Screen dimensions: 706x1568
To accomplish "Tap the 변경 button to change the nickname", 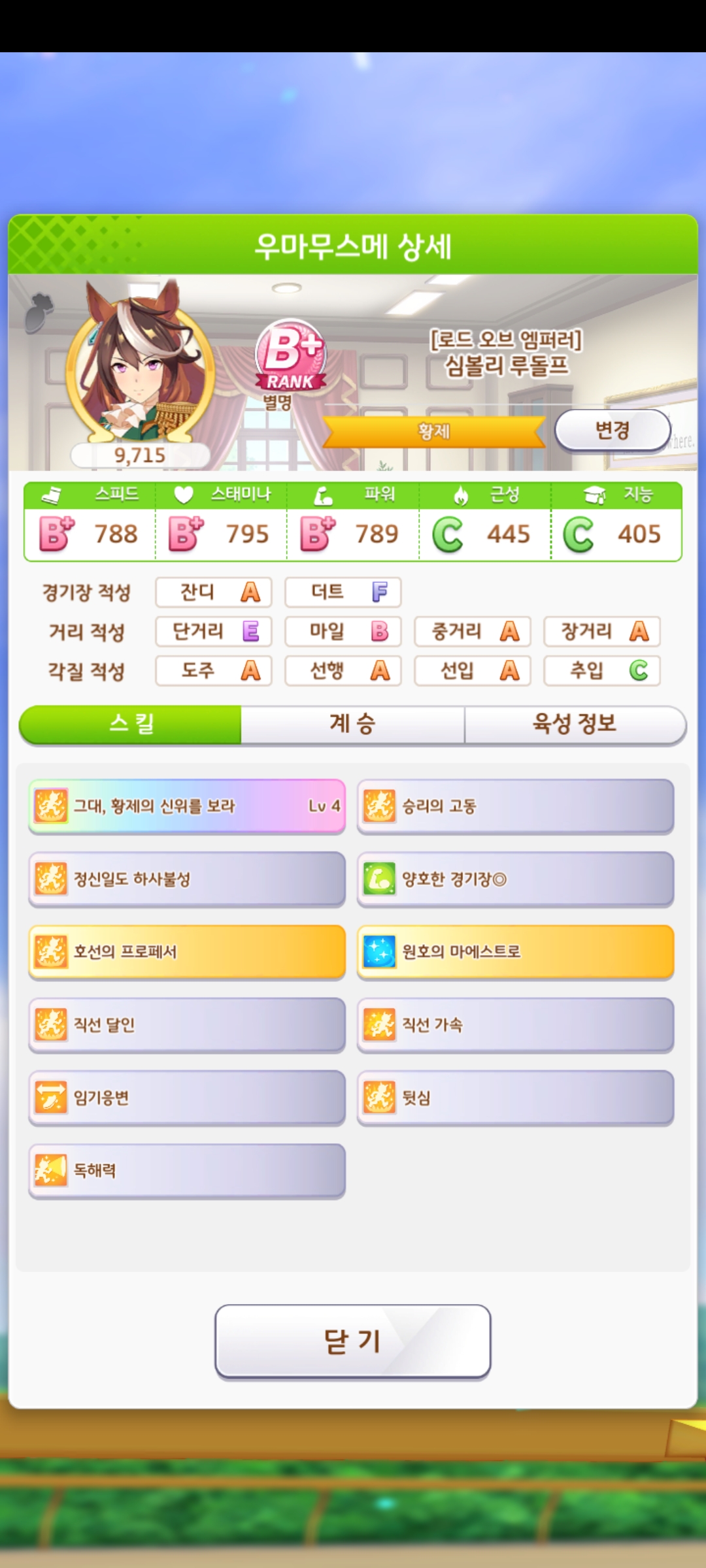I will tap(613, 430).
